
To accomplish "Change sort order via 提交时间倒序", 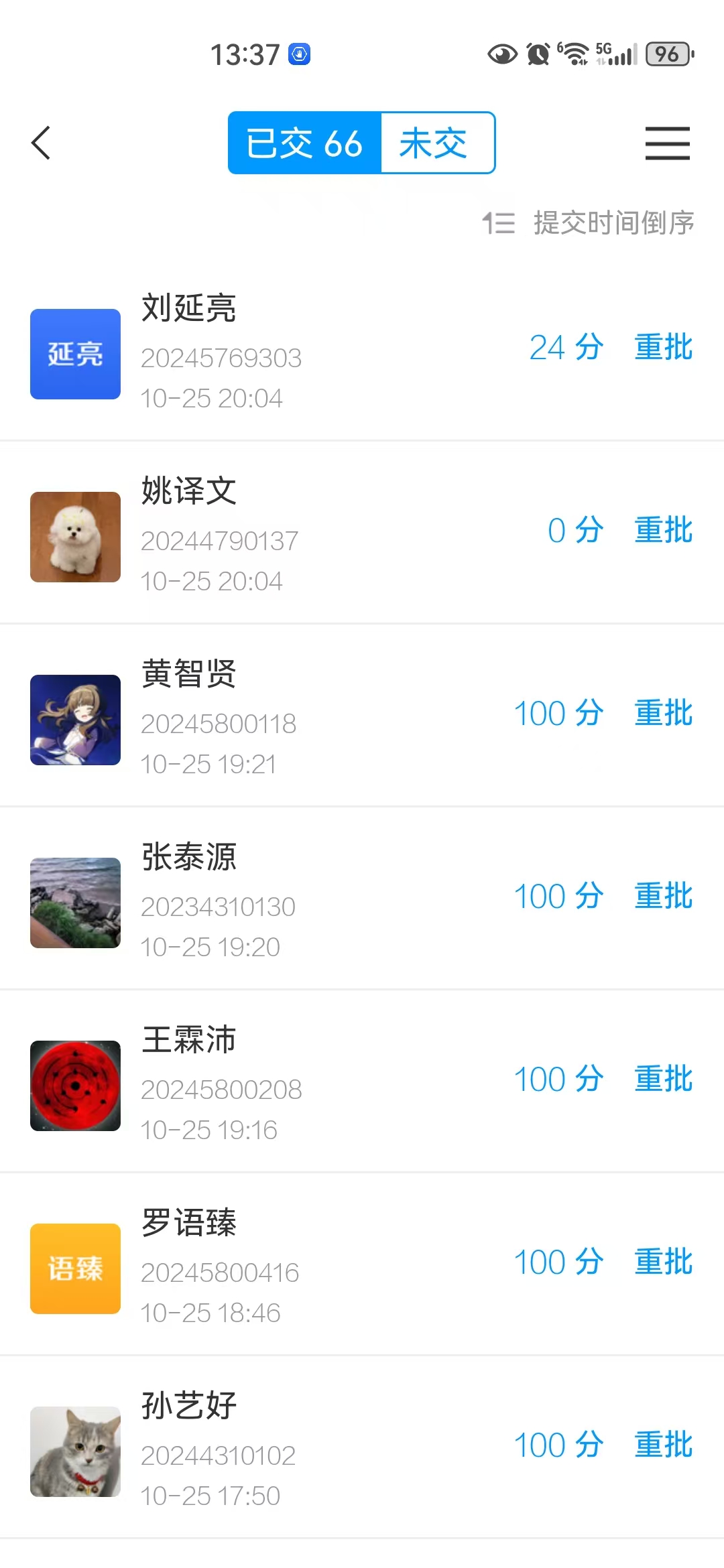I will (589, 222).
